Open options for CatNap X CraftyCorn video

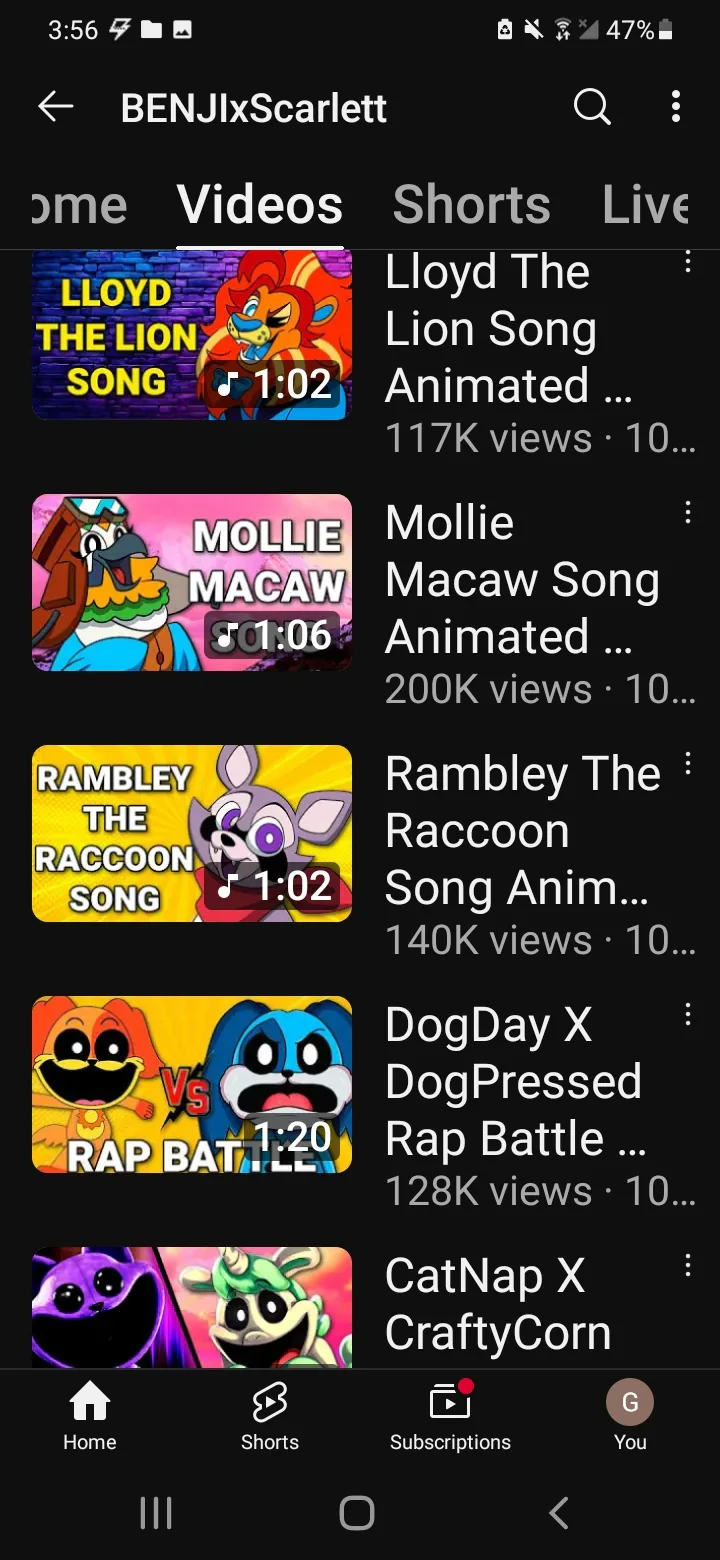pos(688,1266)
